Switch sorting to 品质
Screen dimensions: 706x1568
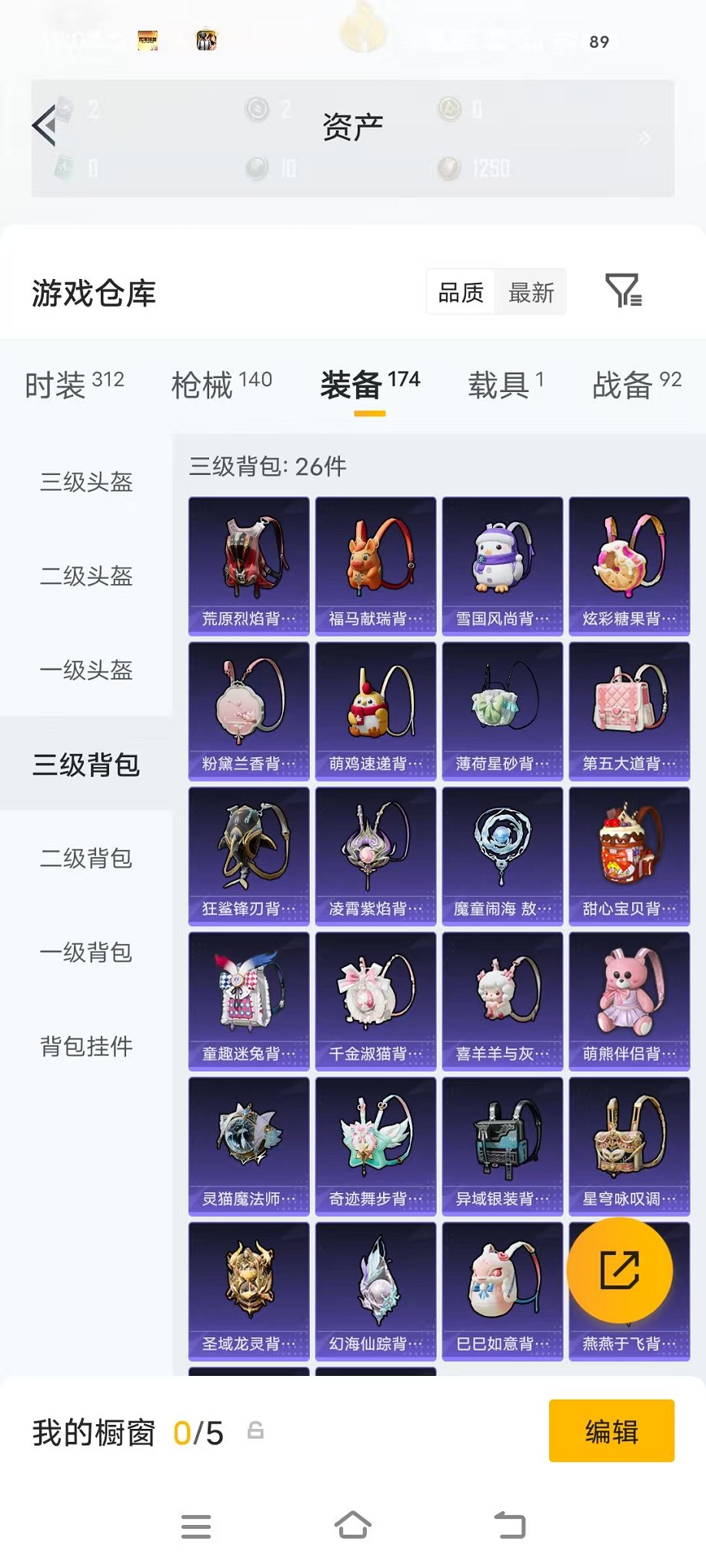461,292
